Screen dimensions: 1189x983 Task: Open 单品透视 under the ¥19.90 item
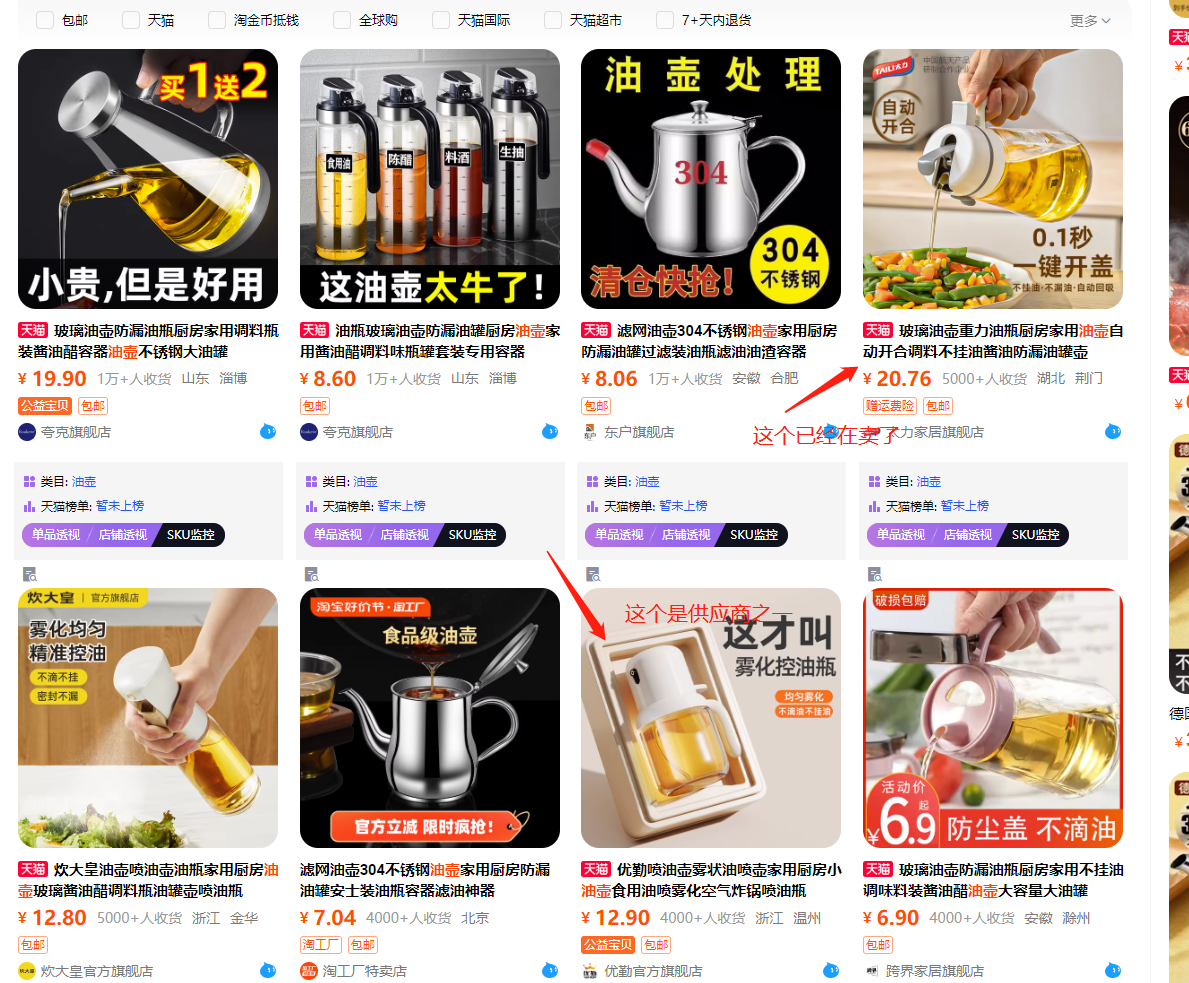tap(55, 535)
